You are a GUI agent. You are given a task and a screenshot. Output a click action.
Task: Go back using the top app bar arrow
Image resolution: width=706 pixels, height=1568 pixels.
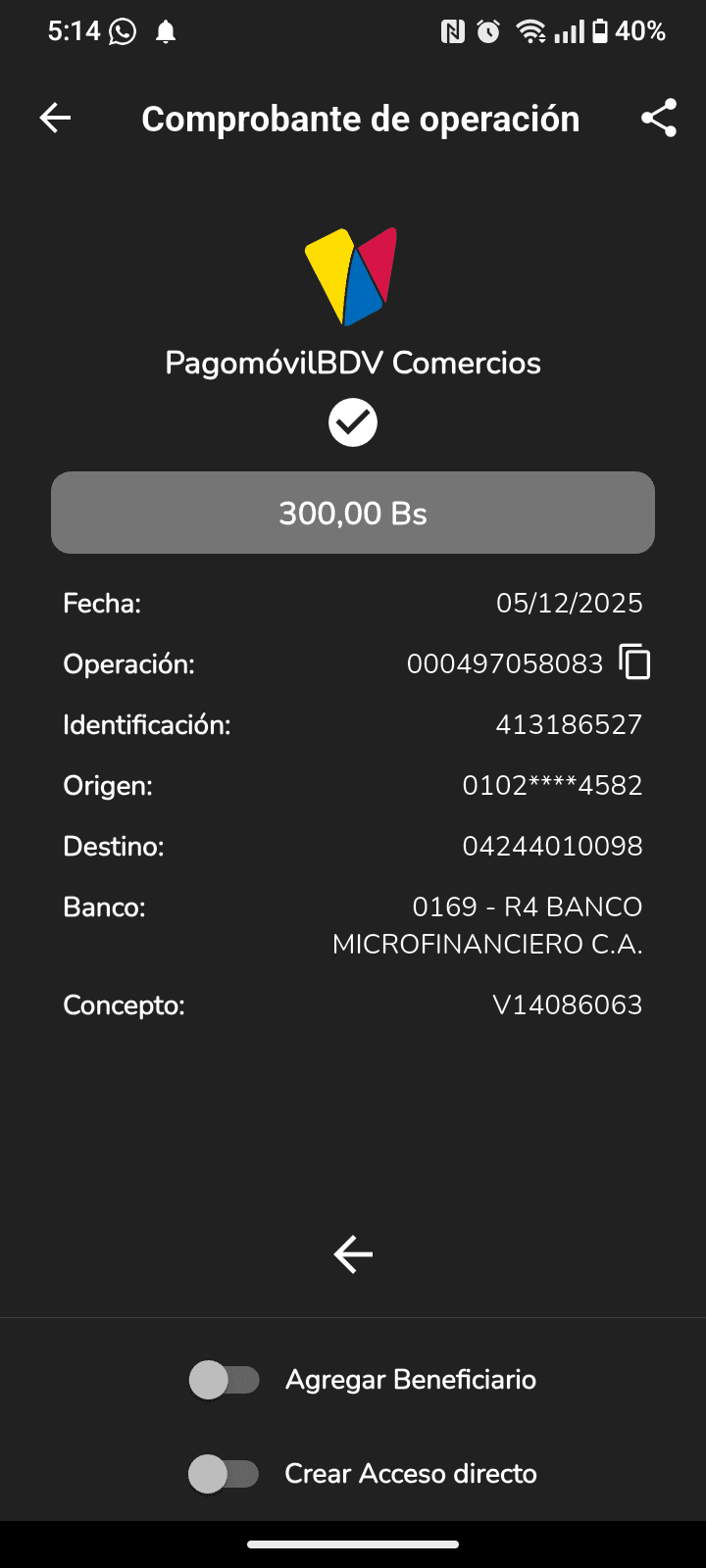pyautogui.click(x=56, y=119)
